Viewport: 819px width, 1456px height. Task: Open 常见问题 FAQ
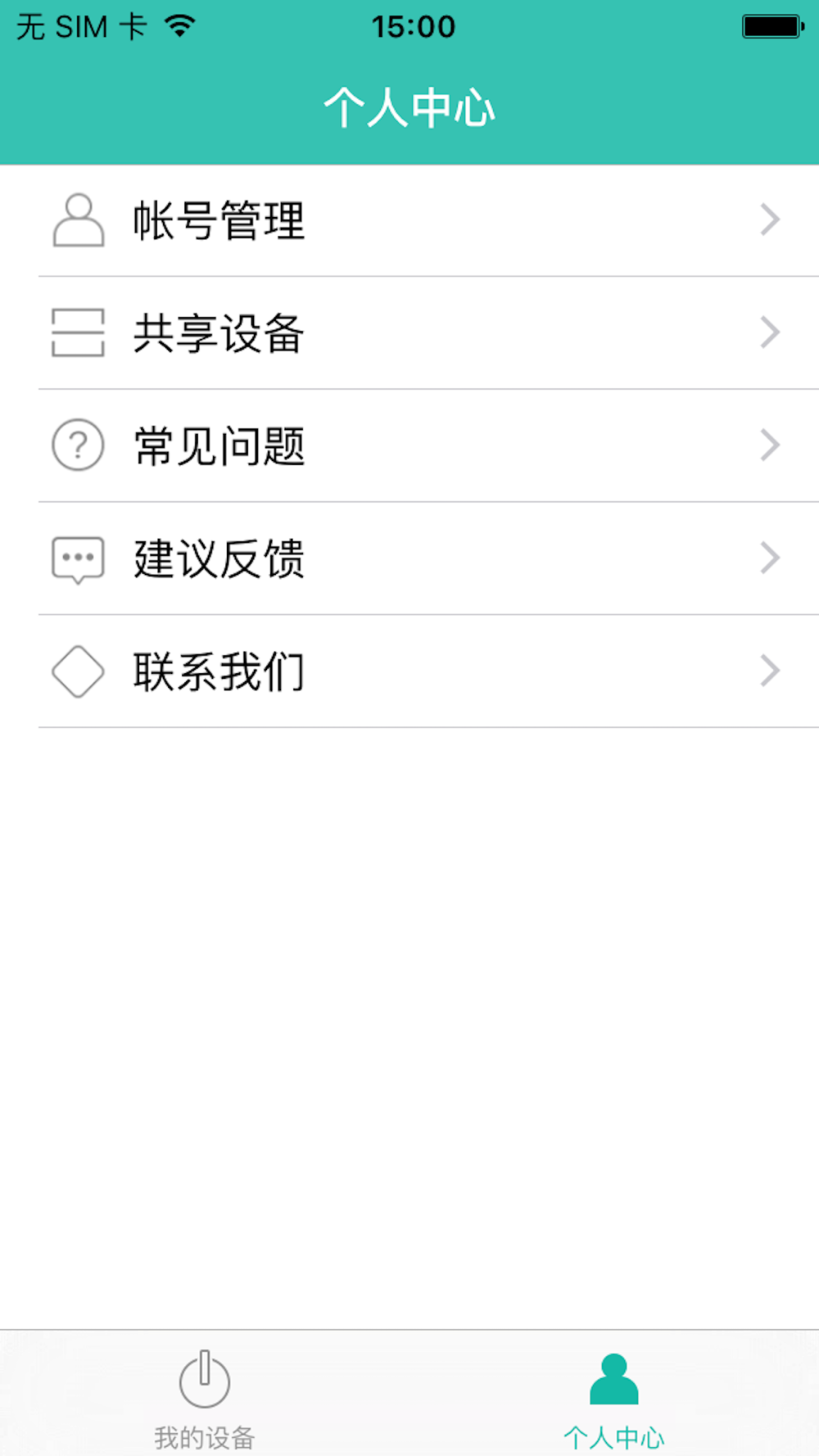pyautogui.click(x=409, y=446)
